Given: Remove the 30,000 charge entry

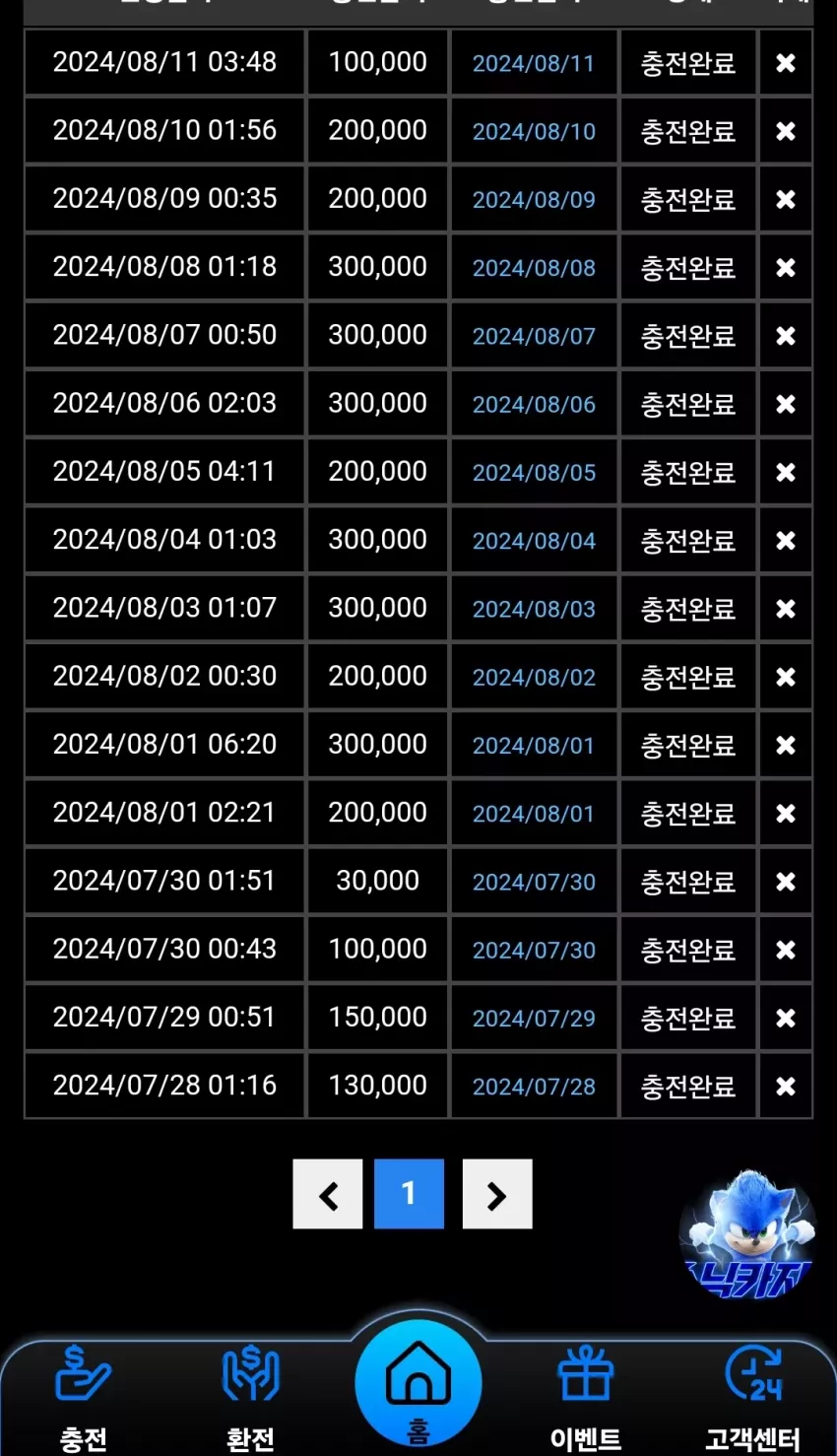Looking at the screenshot, I should pyautogui.click(x=785, y=882).
